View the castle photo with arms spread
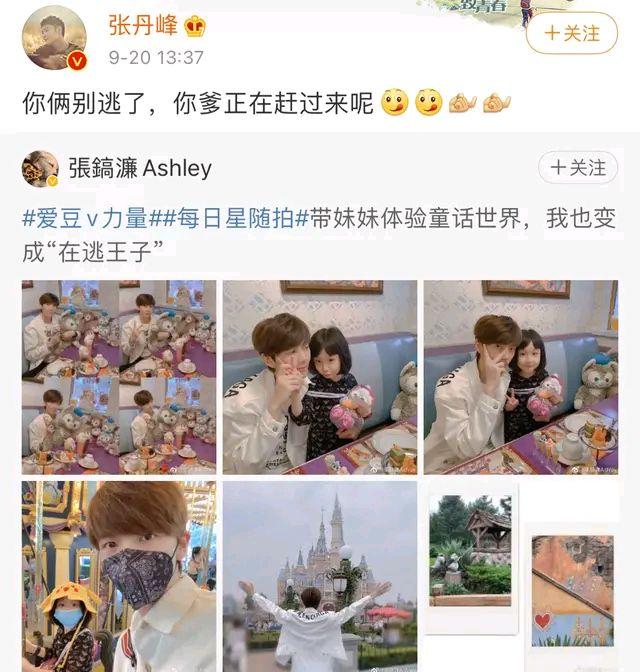This screenshot has width=640, height=672. point(320,576)
